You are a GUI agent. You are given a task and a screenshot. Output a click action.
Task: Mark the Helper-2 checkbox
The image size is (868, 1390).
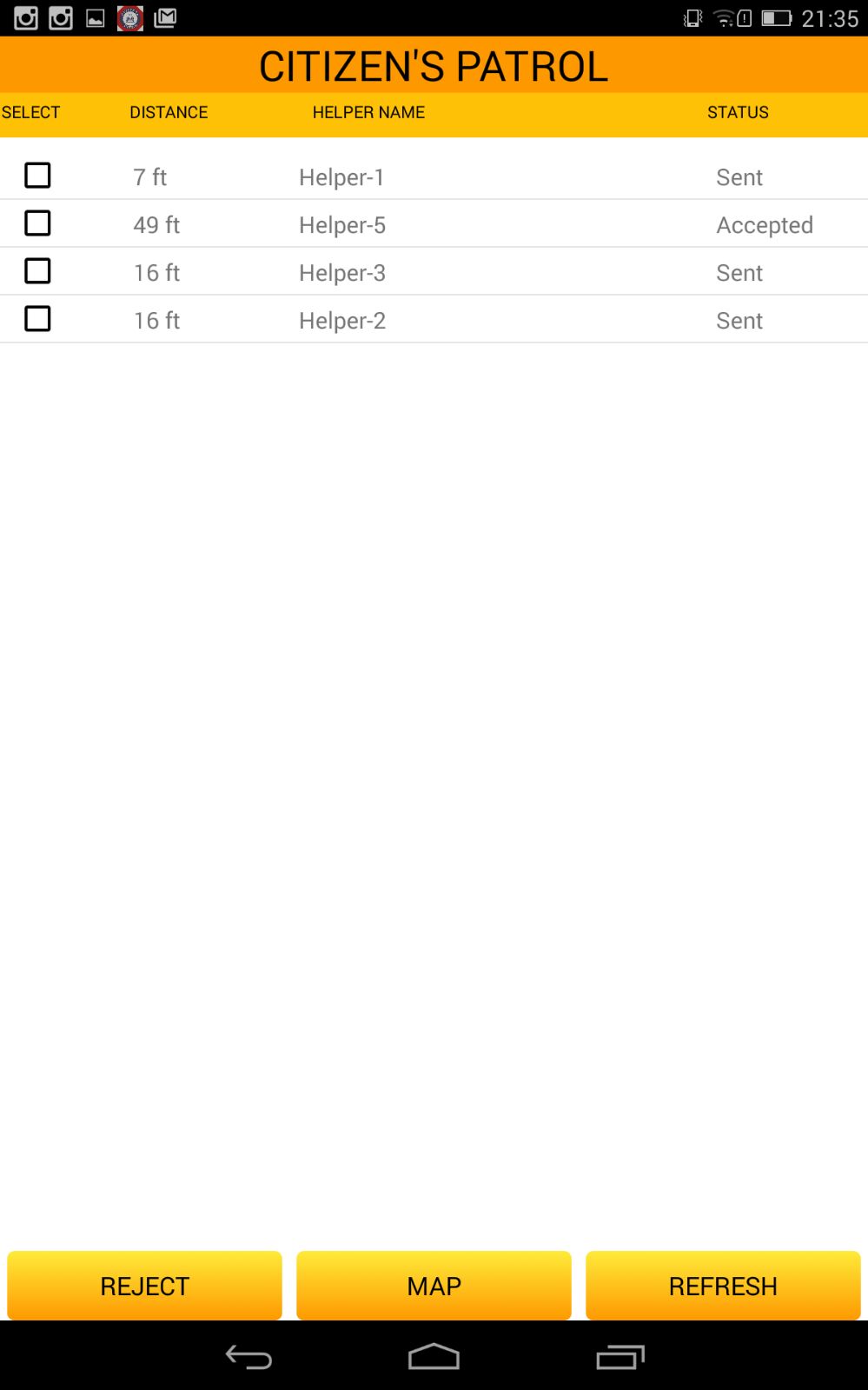tap(37, 319)
